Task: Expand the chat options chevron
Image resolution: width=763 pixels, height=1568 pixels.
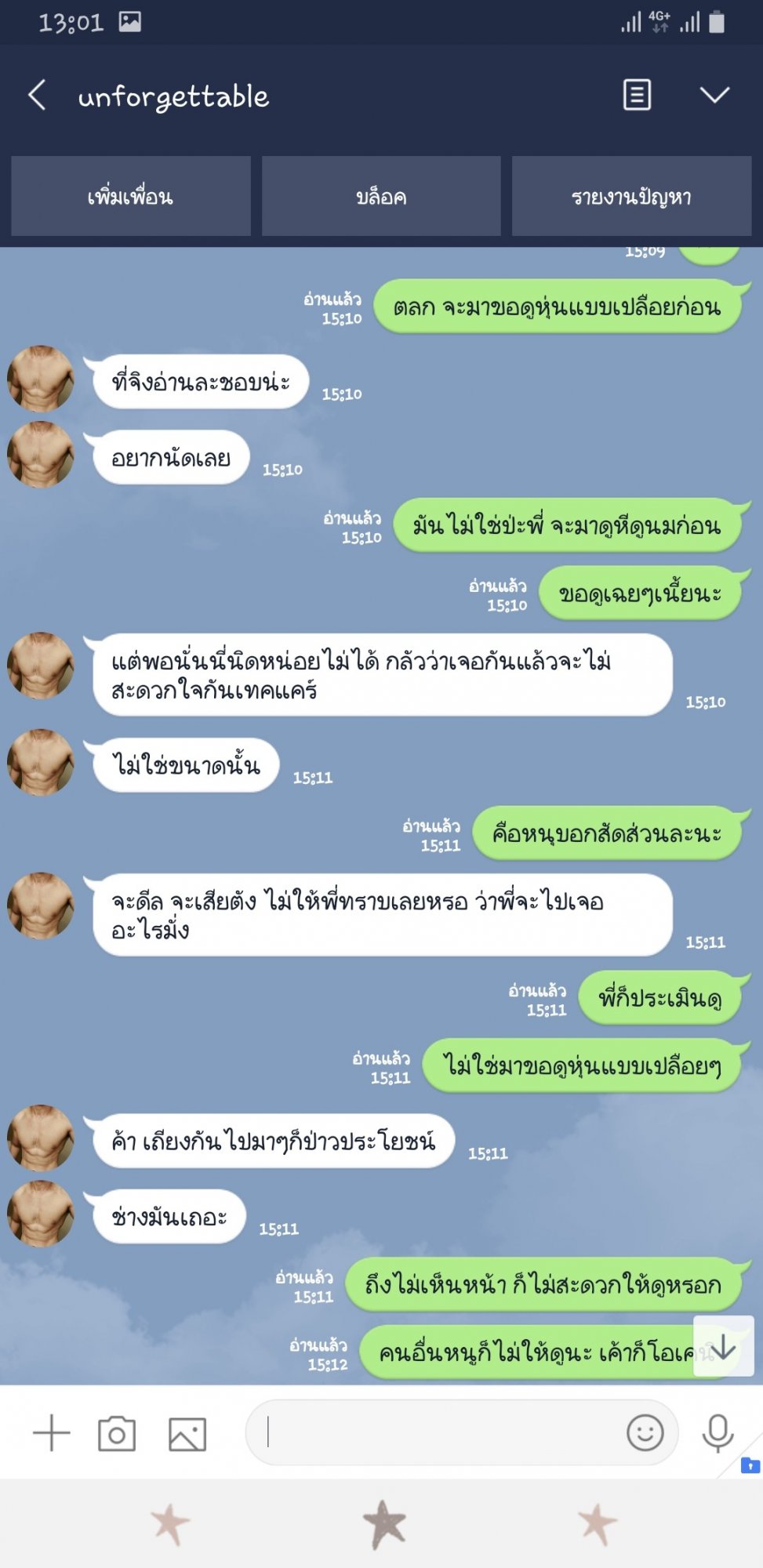Action: point(714,96)
